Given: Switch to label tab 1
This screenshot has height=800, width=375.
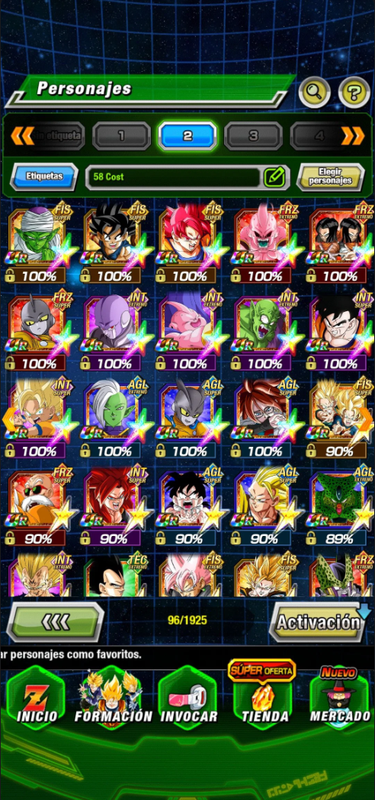Looking at the screenshot, I should coord(121,136).
